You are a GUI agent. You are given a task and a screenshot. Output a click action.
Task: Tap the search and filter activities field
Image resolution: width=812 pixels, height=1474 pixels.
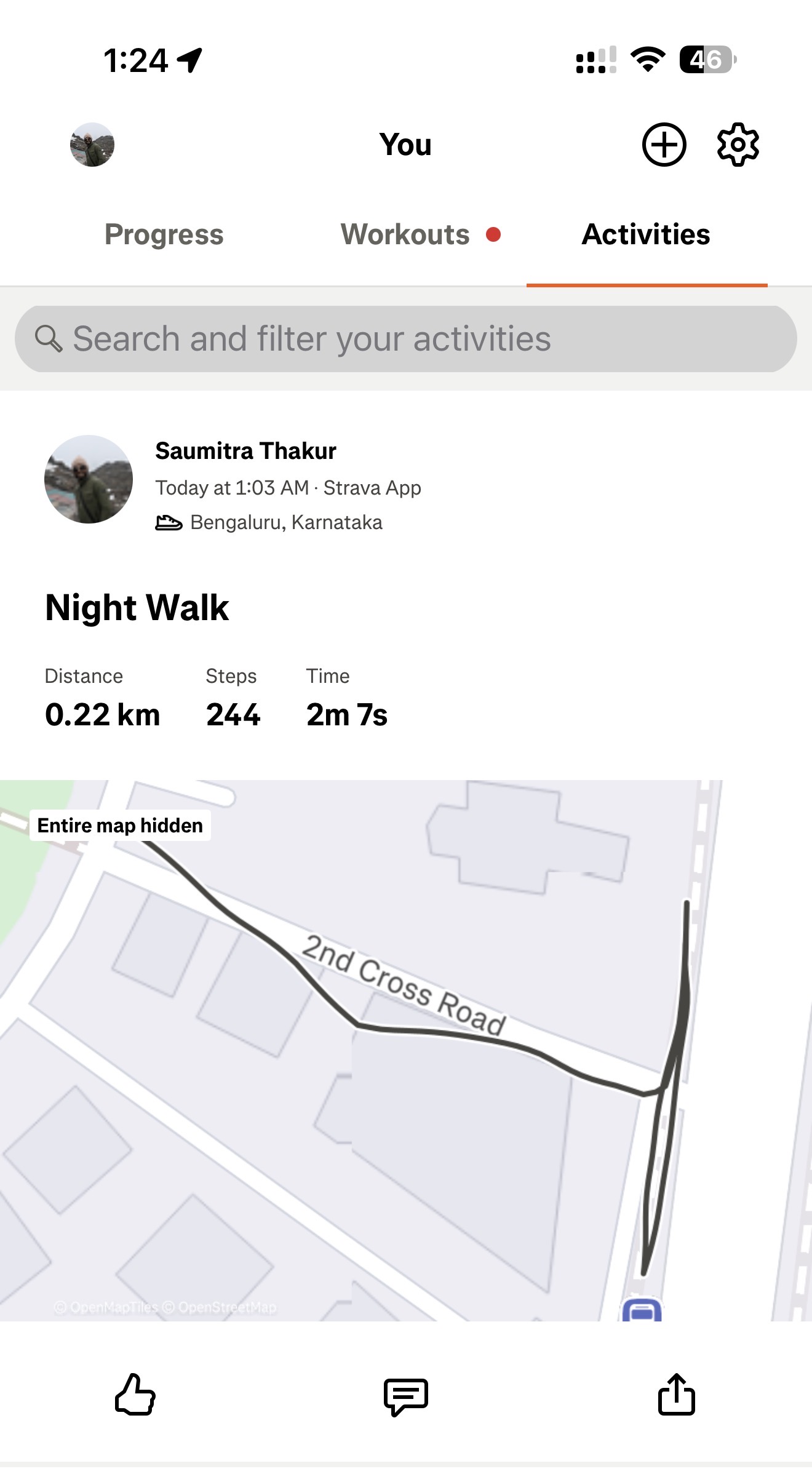tap(406, 339)
